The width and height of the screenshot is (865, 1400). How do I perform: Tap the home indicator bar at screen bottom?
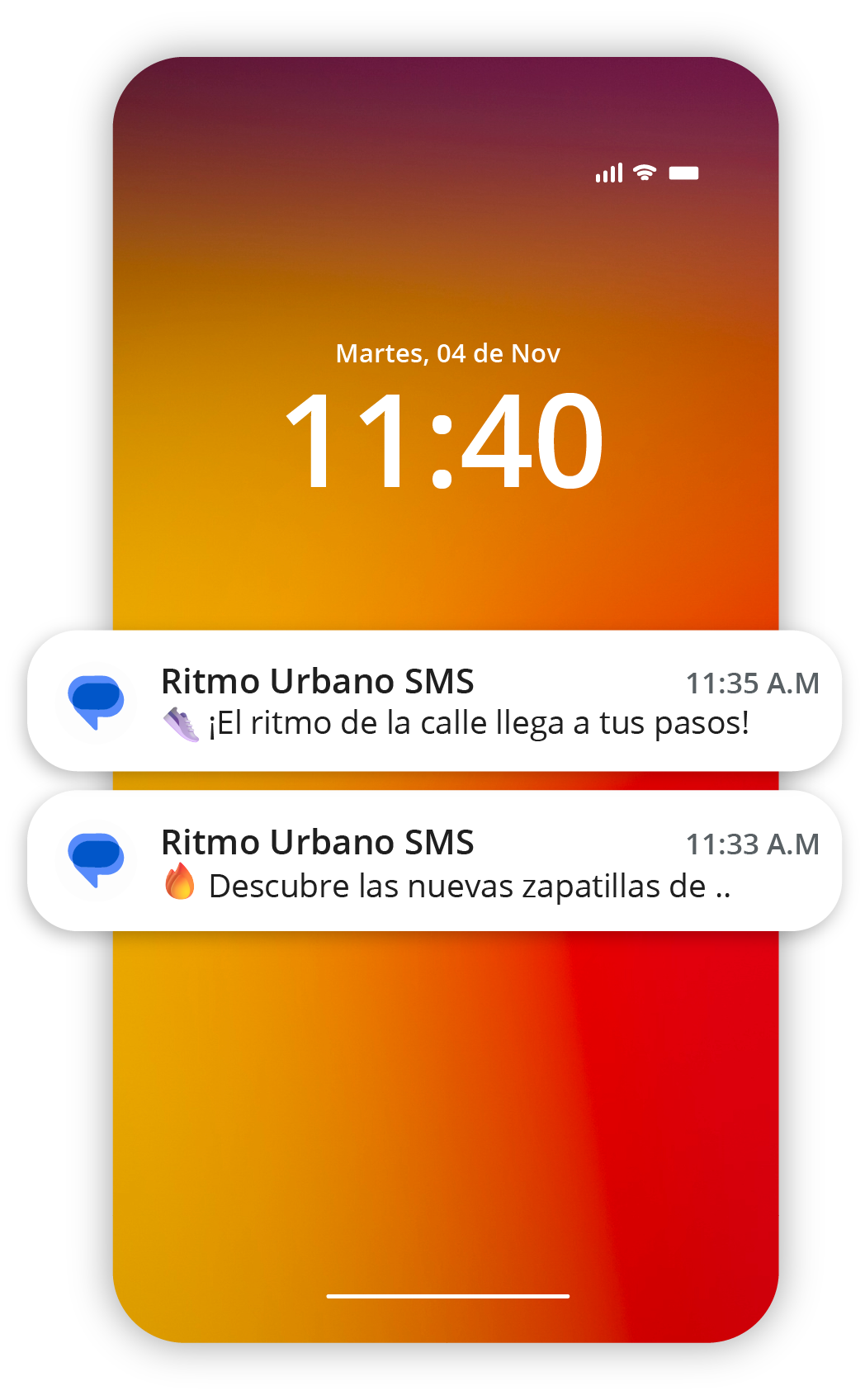click(x=449, y=1295)
